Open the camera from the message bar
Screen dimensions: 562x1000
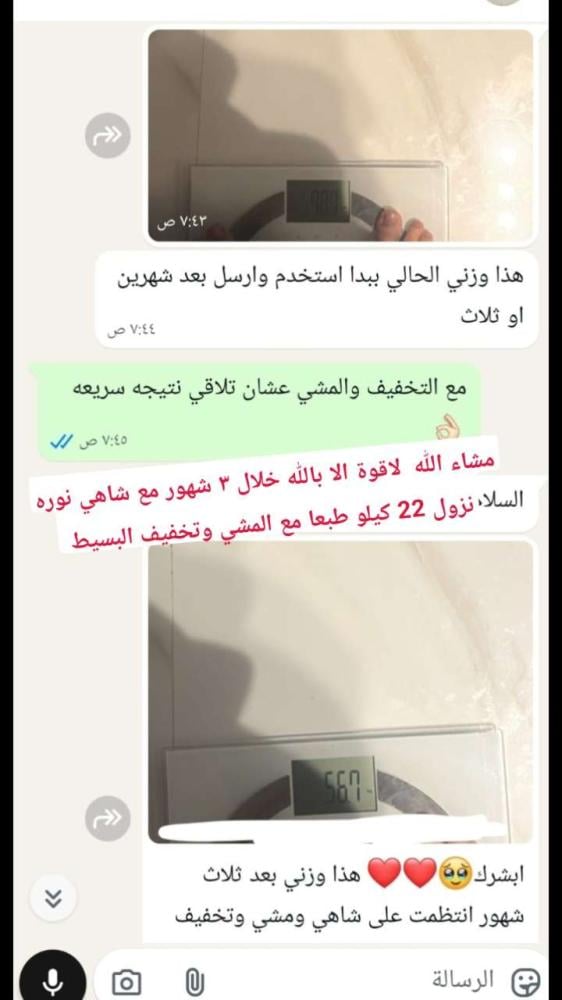126,982
